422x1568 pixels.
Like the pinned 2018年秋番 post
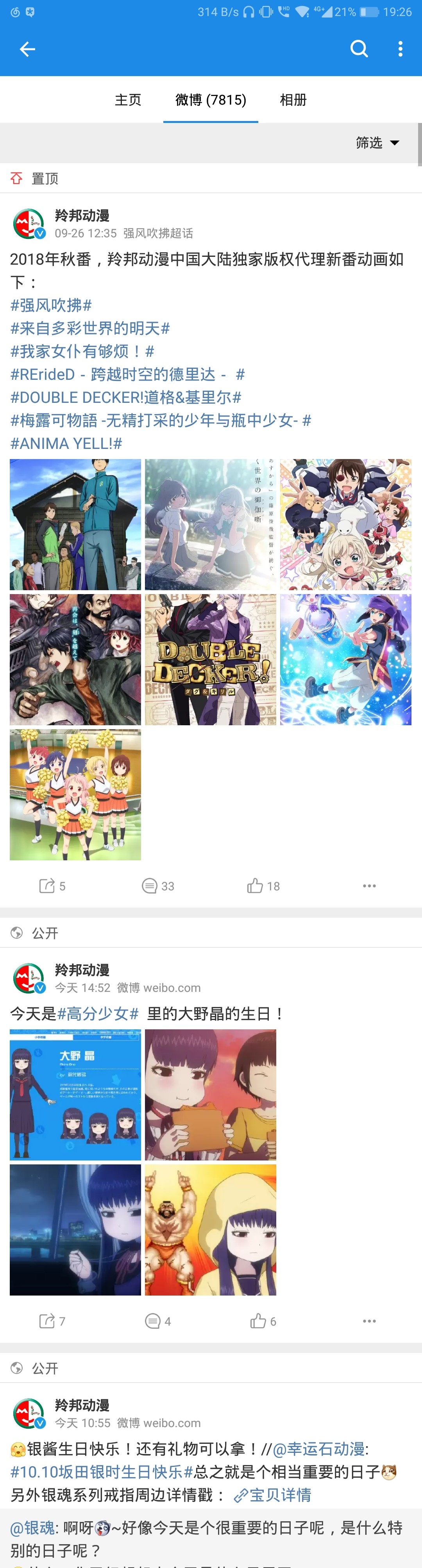pyautogui.click(x=263, y=886)
